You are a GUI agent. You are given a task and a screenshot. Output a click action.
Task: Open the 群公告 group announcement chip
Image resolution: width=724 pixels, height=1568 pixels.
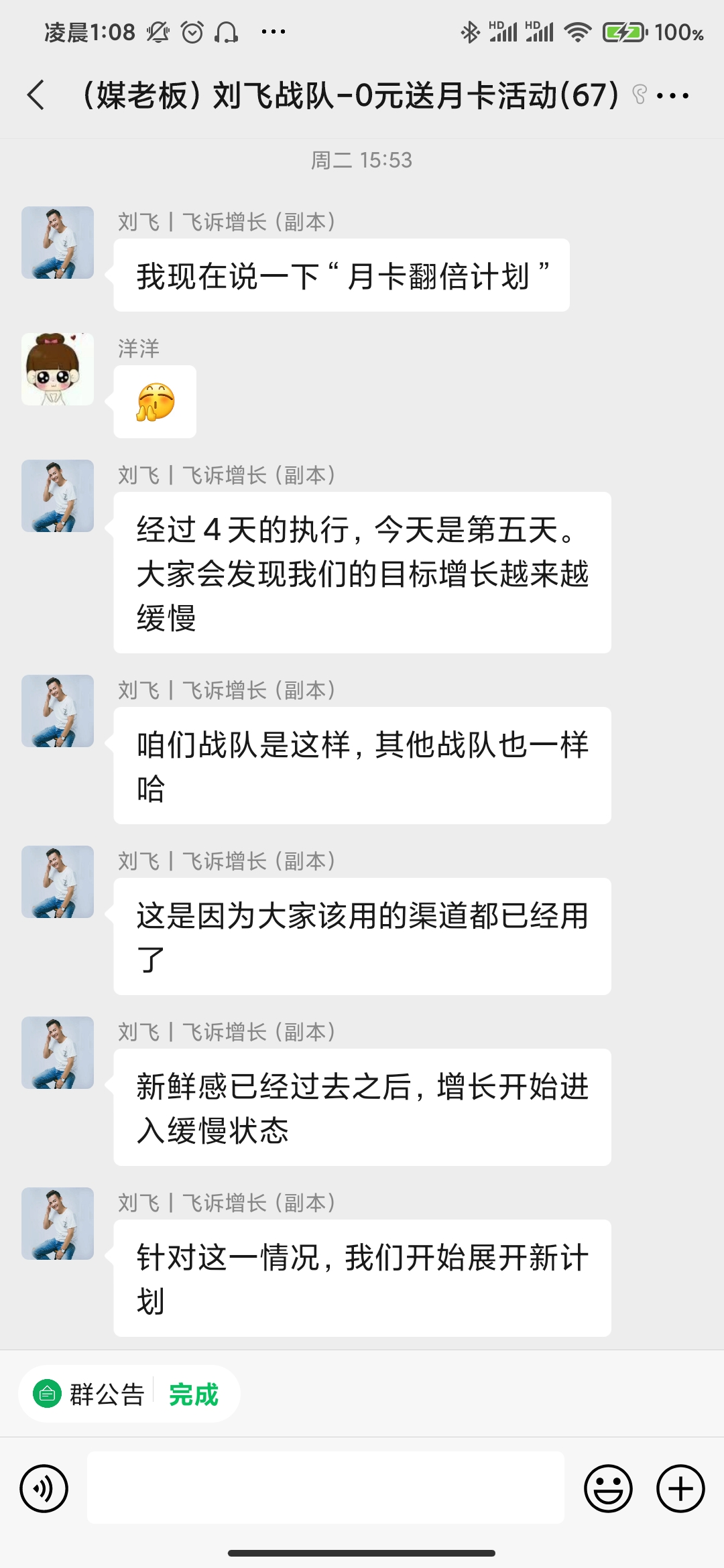90,1394
